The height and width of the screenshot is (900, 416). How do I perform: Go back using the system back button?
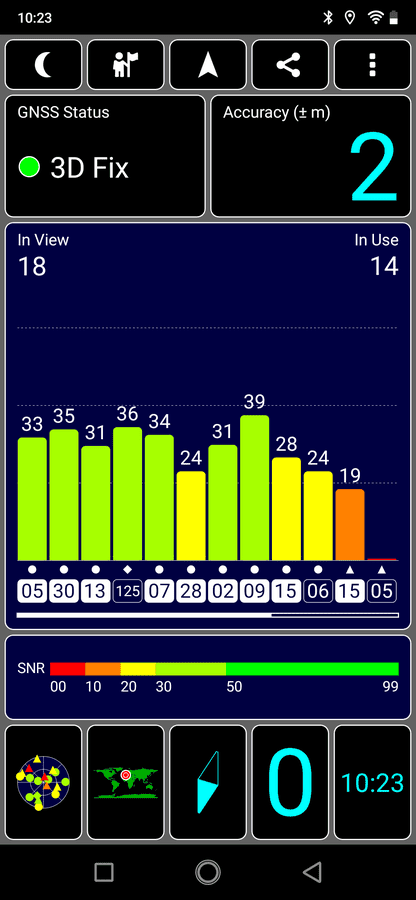312,872
